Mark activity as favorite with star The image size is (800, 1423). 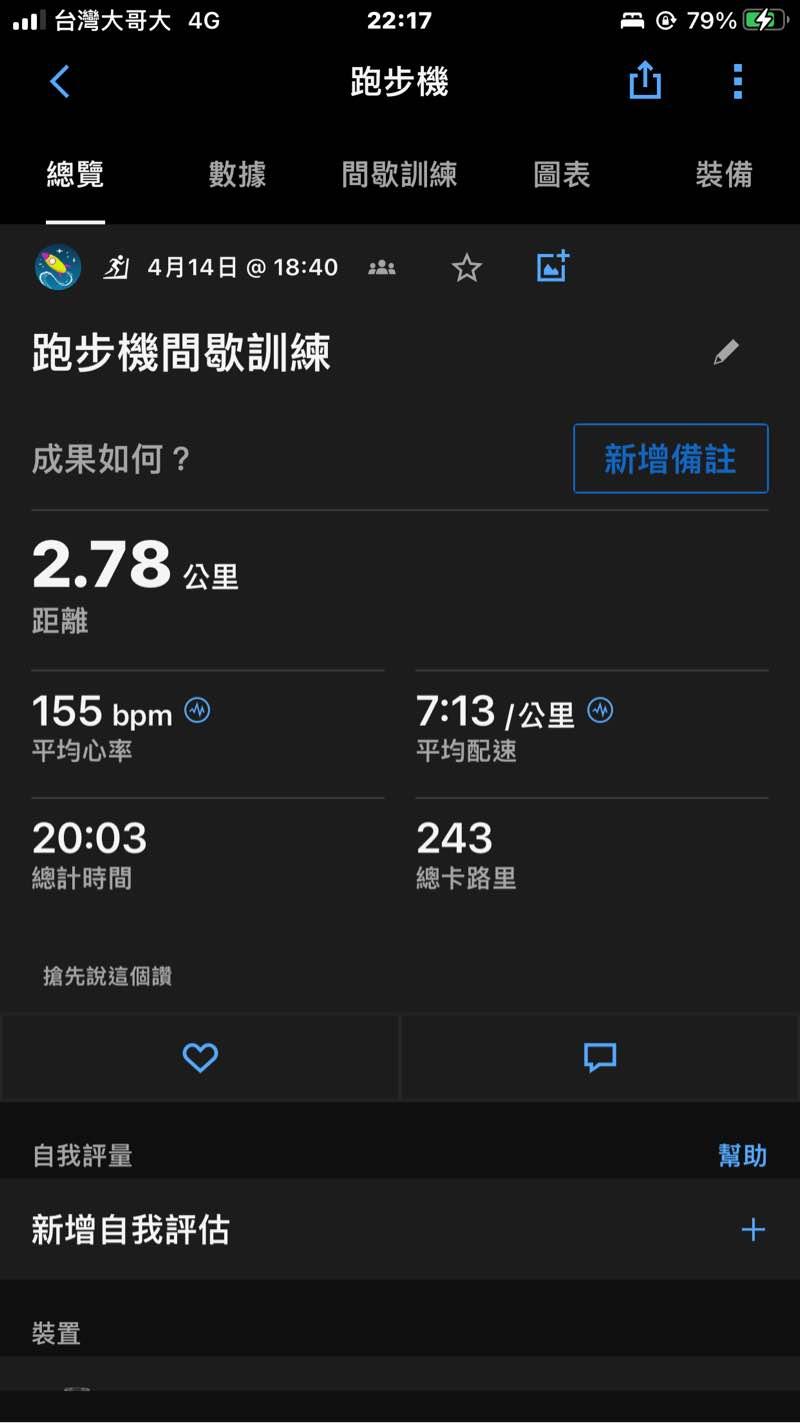(467, 268)
